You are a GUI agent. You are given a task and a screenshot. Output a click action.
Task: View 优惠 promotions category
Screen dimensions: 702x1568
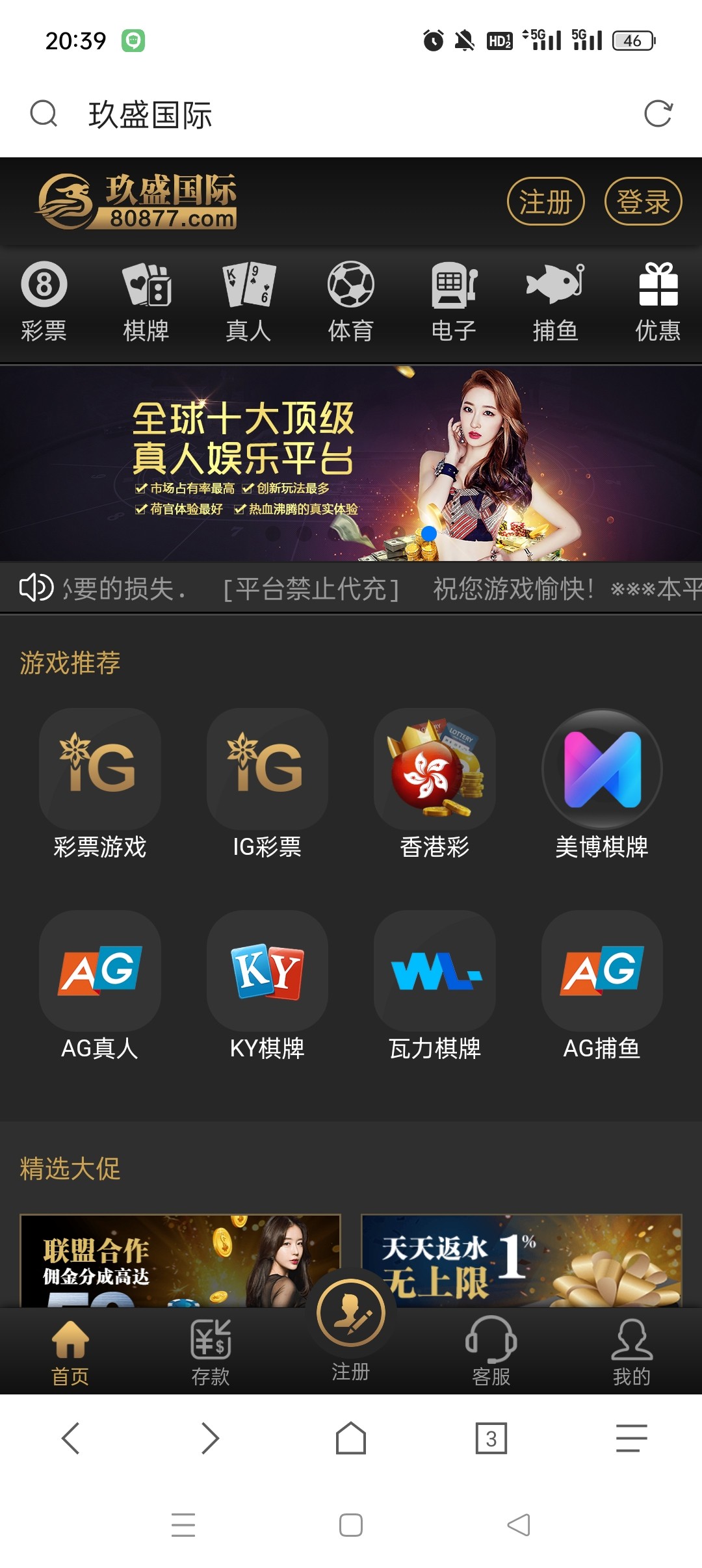click(658, 302)
